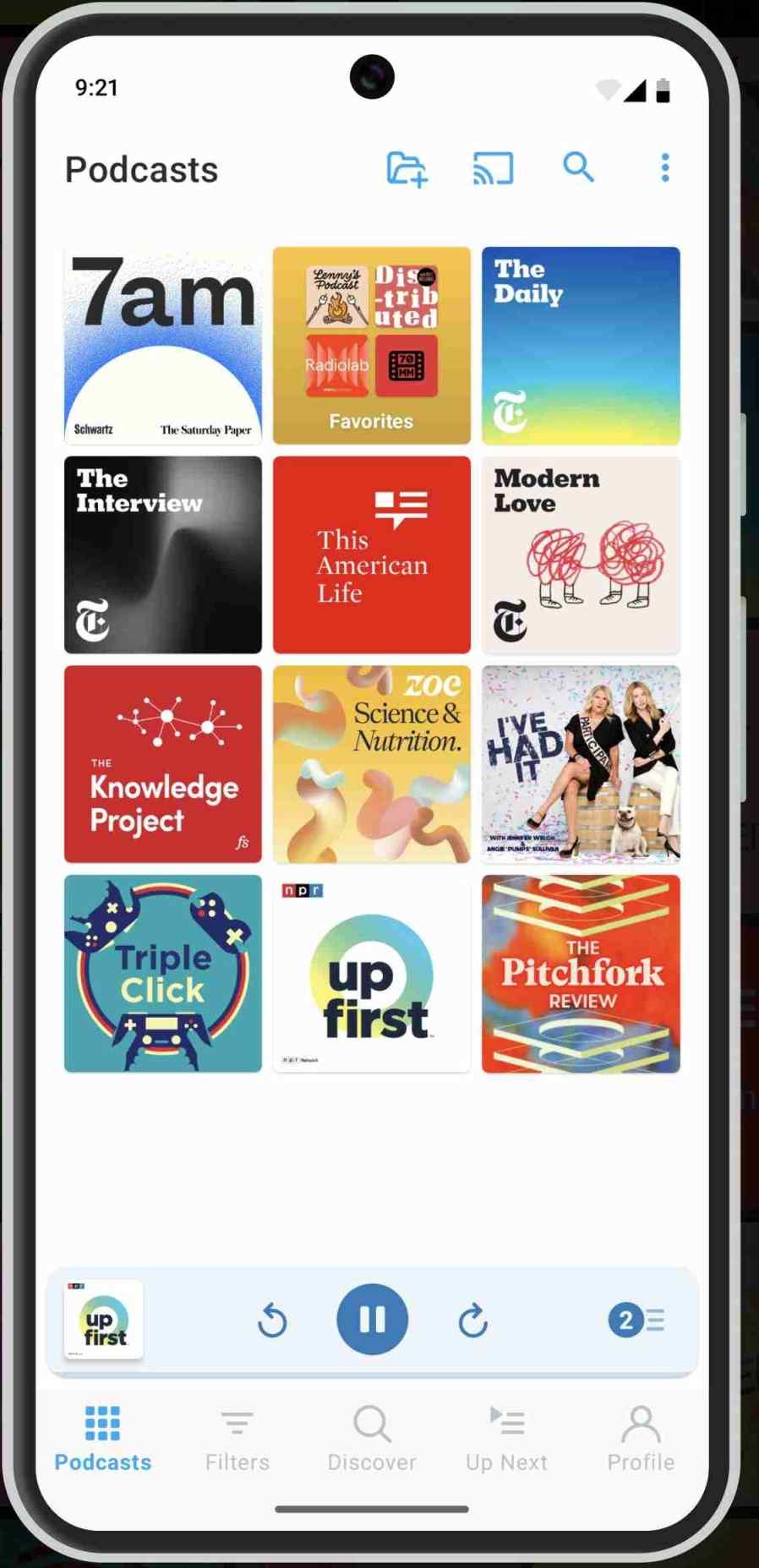The height and width of the screenshot is (1568, 759).
Task: Switch to the Filters tab
Action: [237, 1438]
